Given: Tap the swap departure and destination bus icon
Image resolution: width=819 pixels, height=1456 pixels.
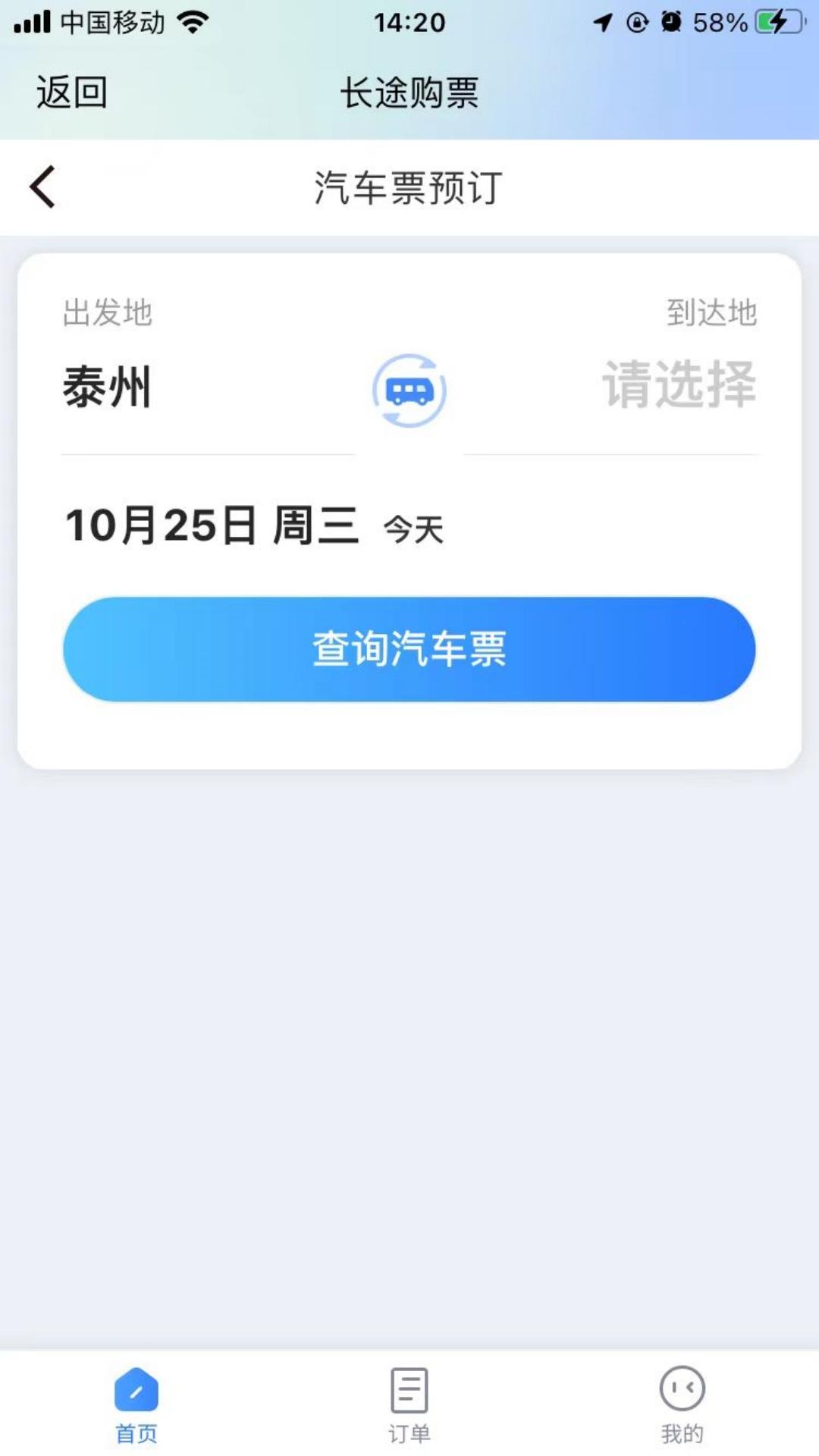Looking at the screenshot, I should [x=409, y=391].
